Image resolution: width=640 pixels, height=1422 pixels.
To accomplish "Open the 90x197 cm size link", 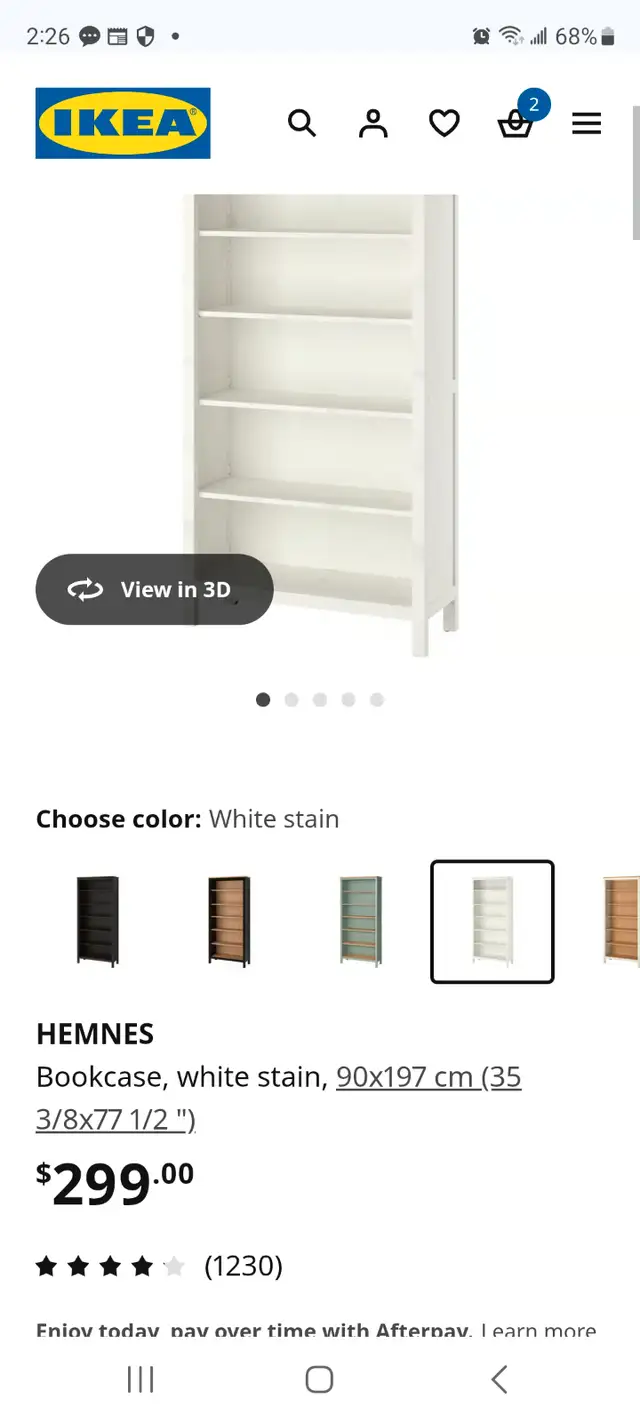I will click(279, 1098).
